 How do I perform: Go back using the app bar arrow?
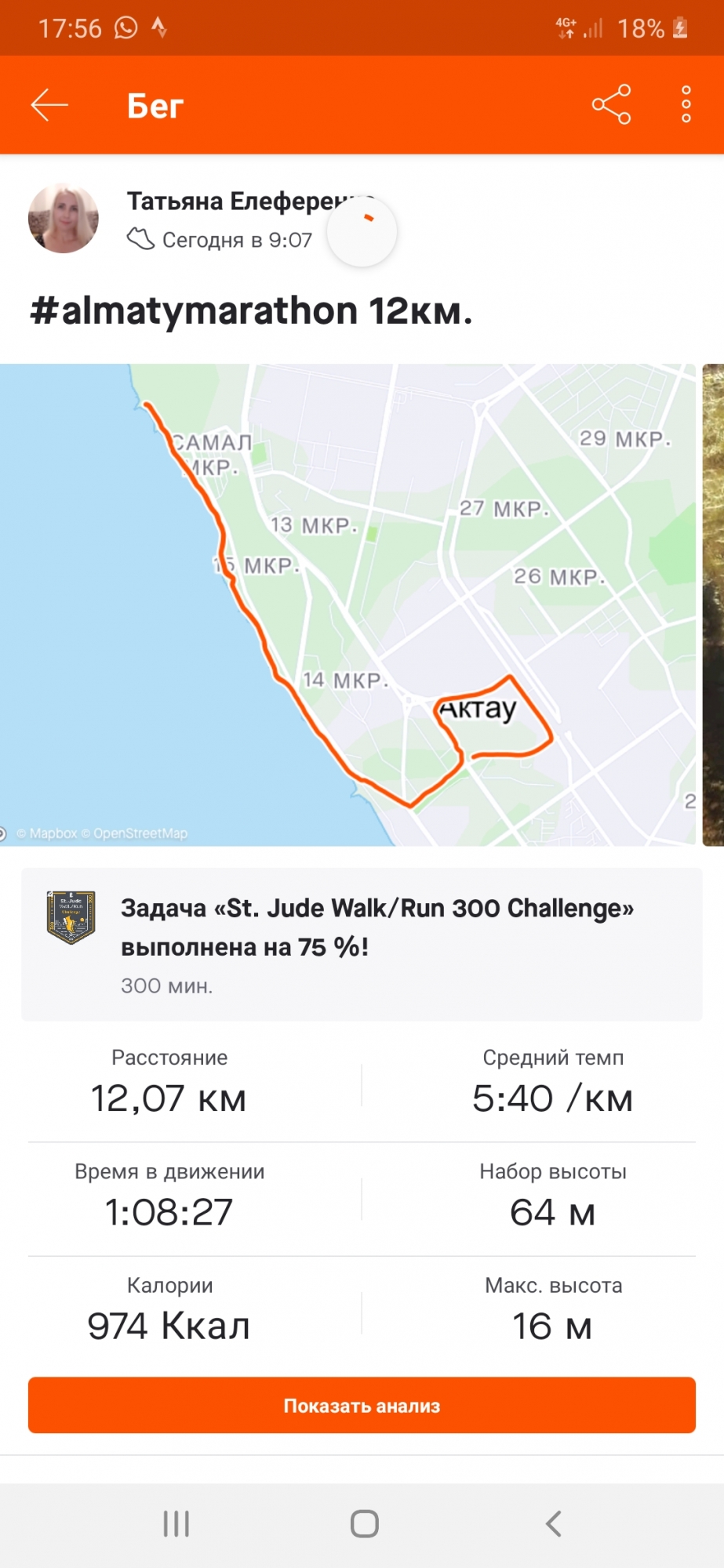coord(49,105)
